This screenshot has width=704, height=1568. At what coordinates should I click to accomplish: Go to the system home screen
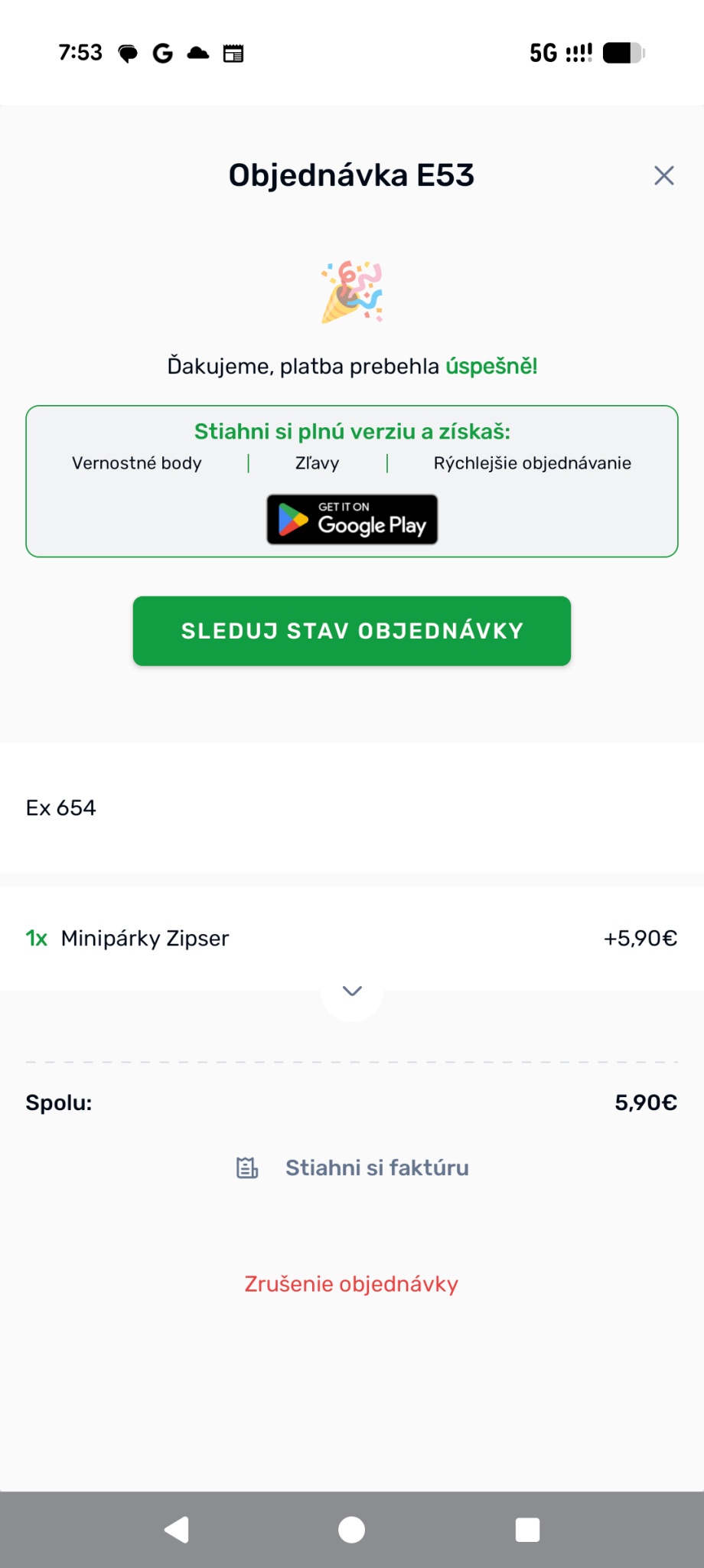pyautogui.click(x=351, y=1530)
